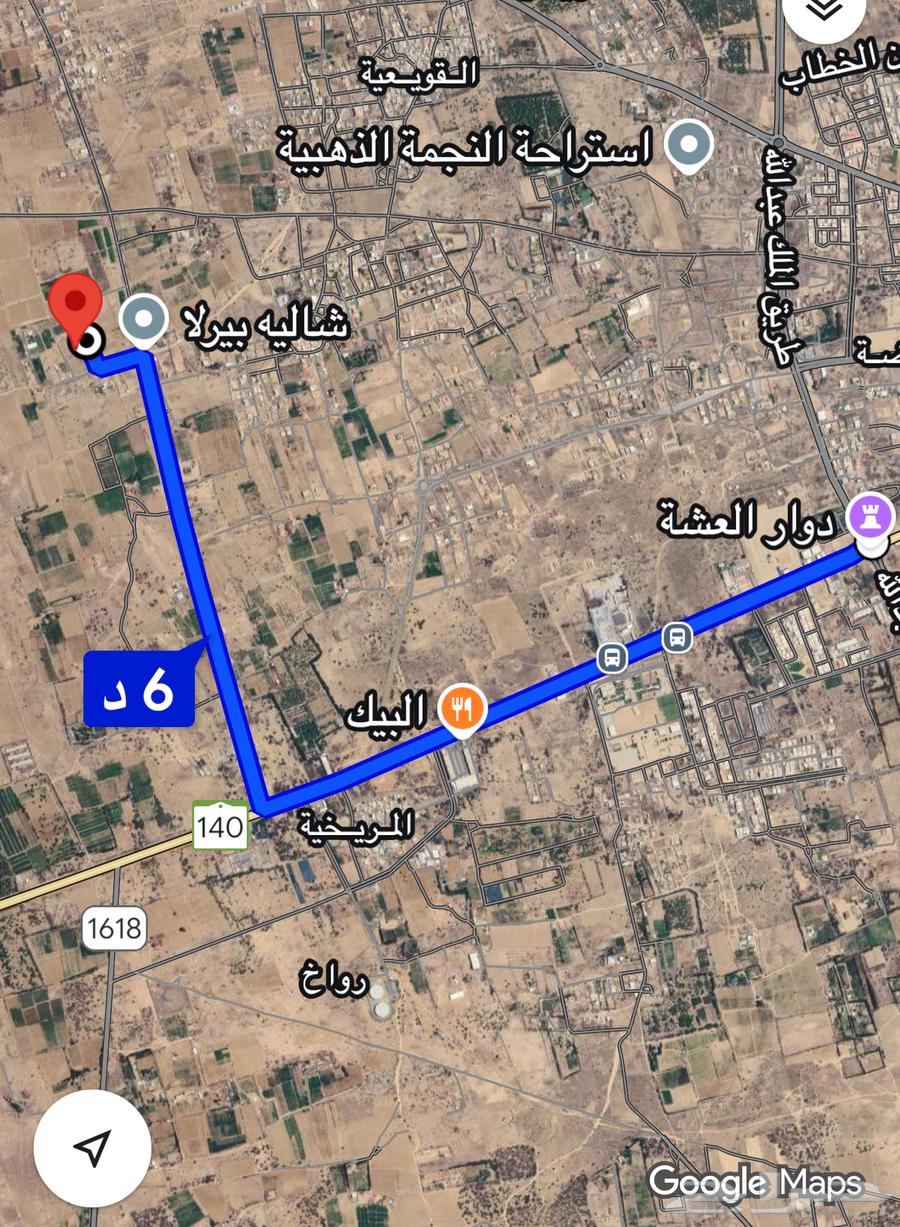
Task: Select the bus stop icon nearest دوار العشة
Action: pyautogui.click(x=677, y=637)
